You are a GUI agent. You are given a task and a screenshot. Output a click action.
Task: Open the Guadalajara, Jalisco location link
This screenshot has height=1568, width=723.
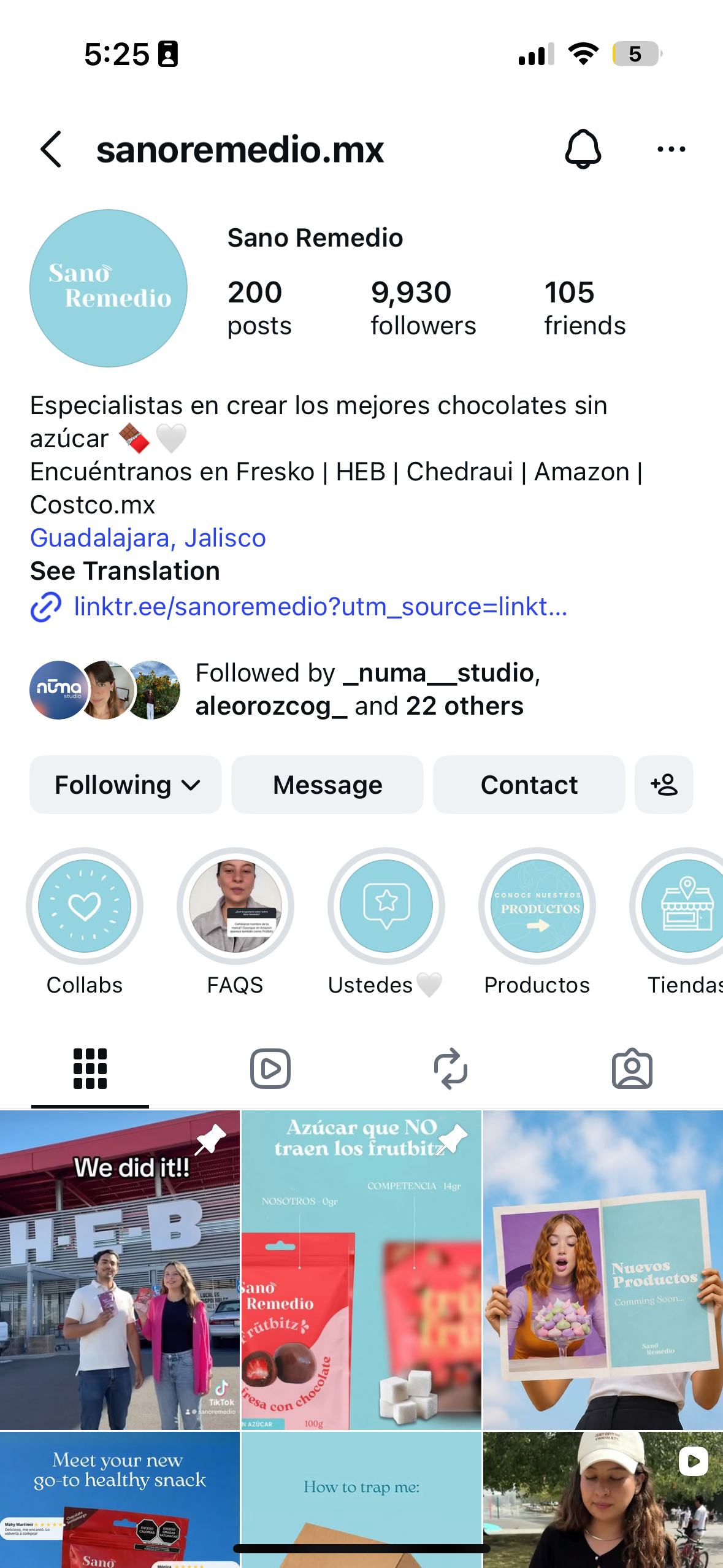point(148,538)
